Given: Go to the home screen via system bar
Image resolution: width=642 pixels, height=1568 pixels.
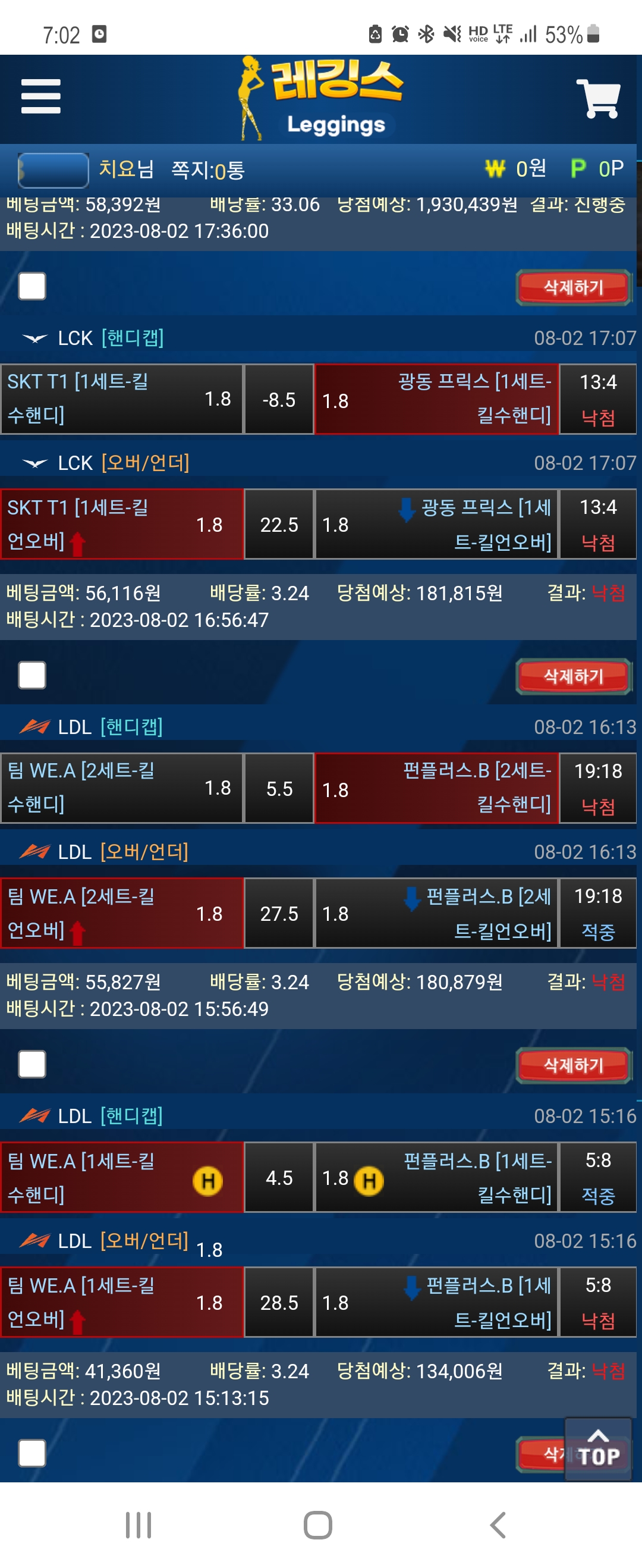Looking at the screenshot, I should (x=317, y=1525).
